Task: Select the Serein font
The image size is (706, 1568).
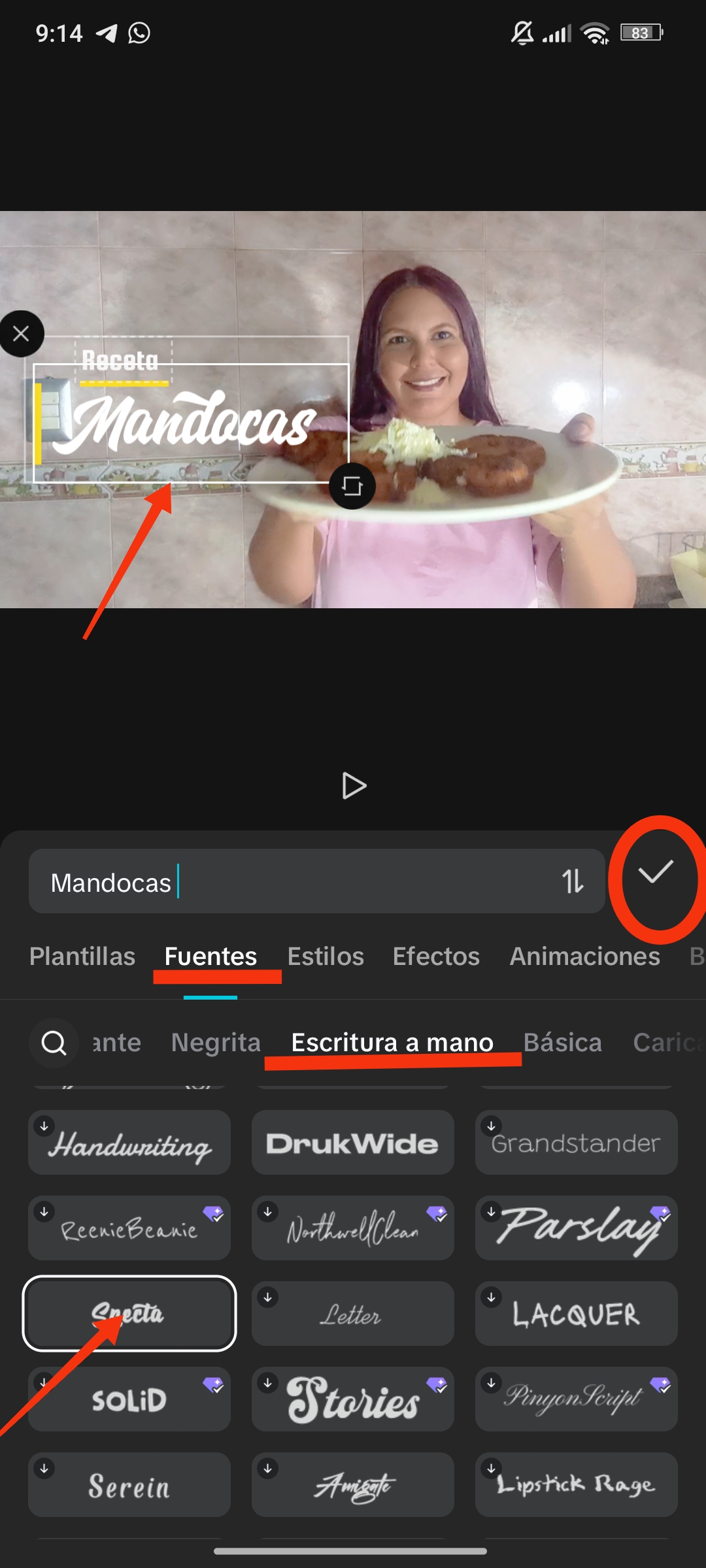Action: pos(129,1485)
